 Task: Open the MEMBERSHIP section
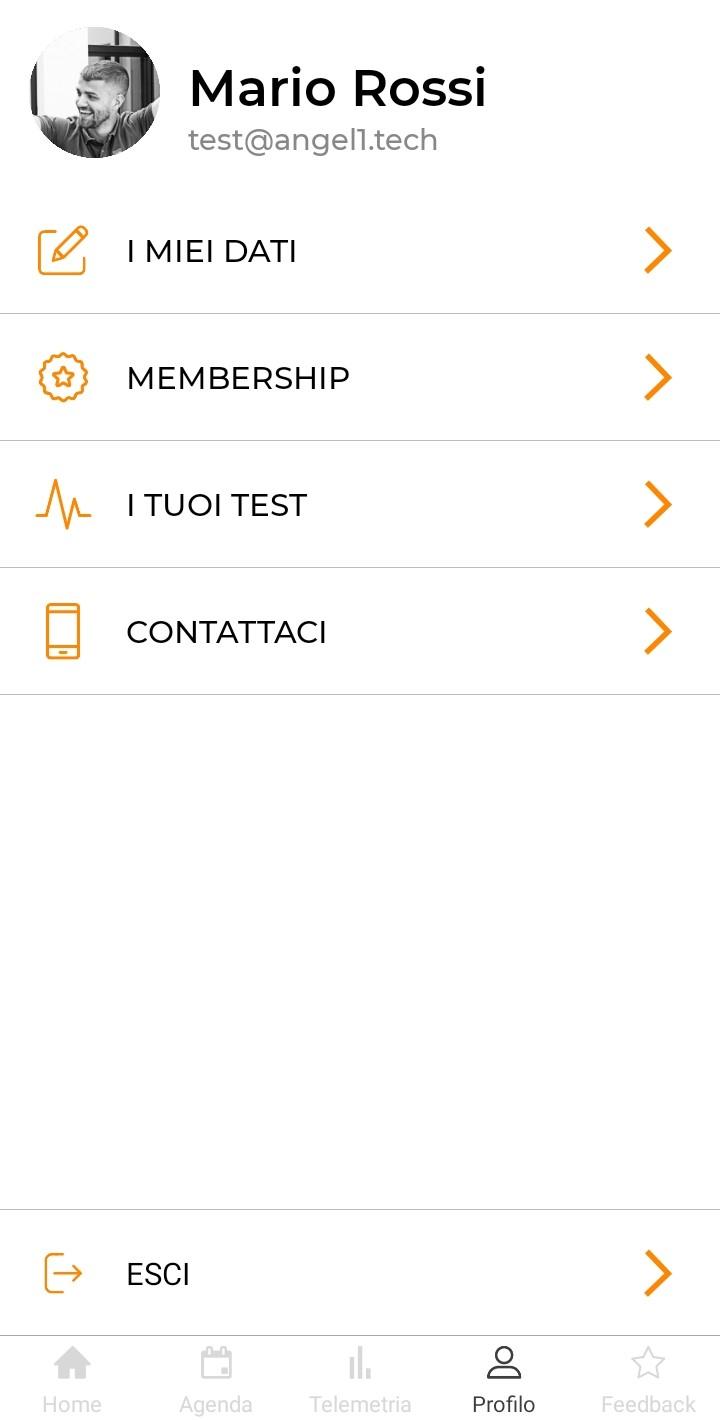[360, 378]
